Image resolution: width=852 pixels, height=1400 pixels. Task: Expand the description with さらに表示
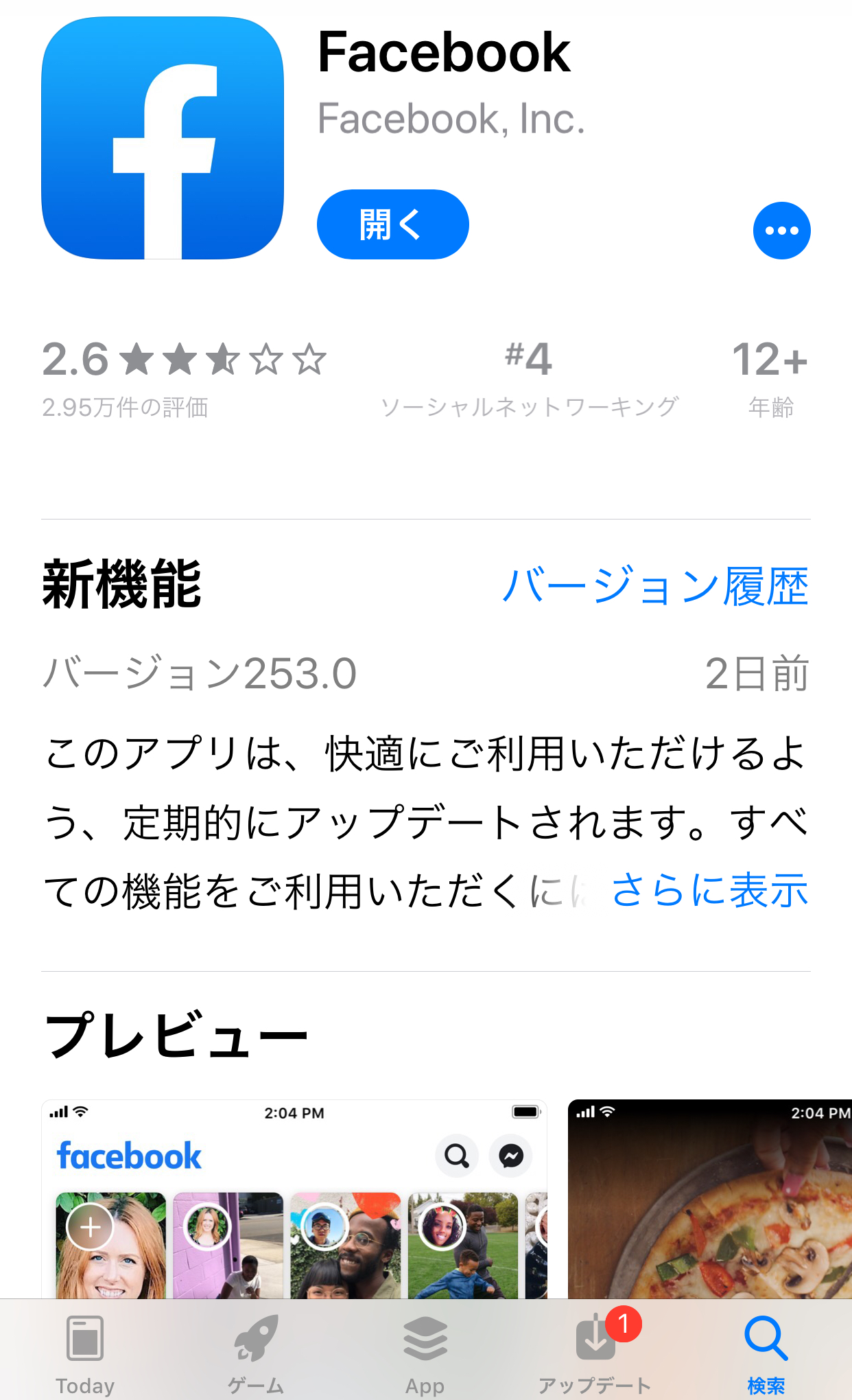[x=710, y=891]
